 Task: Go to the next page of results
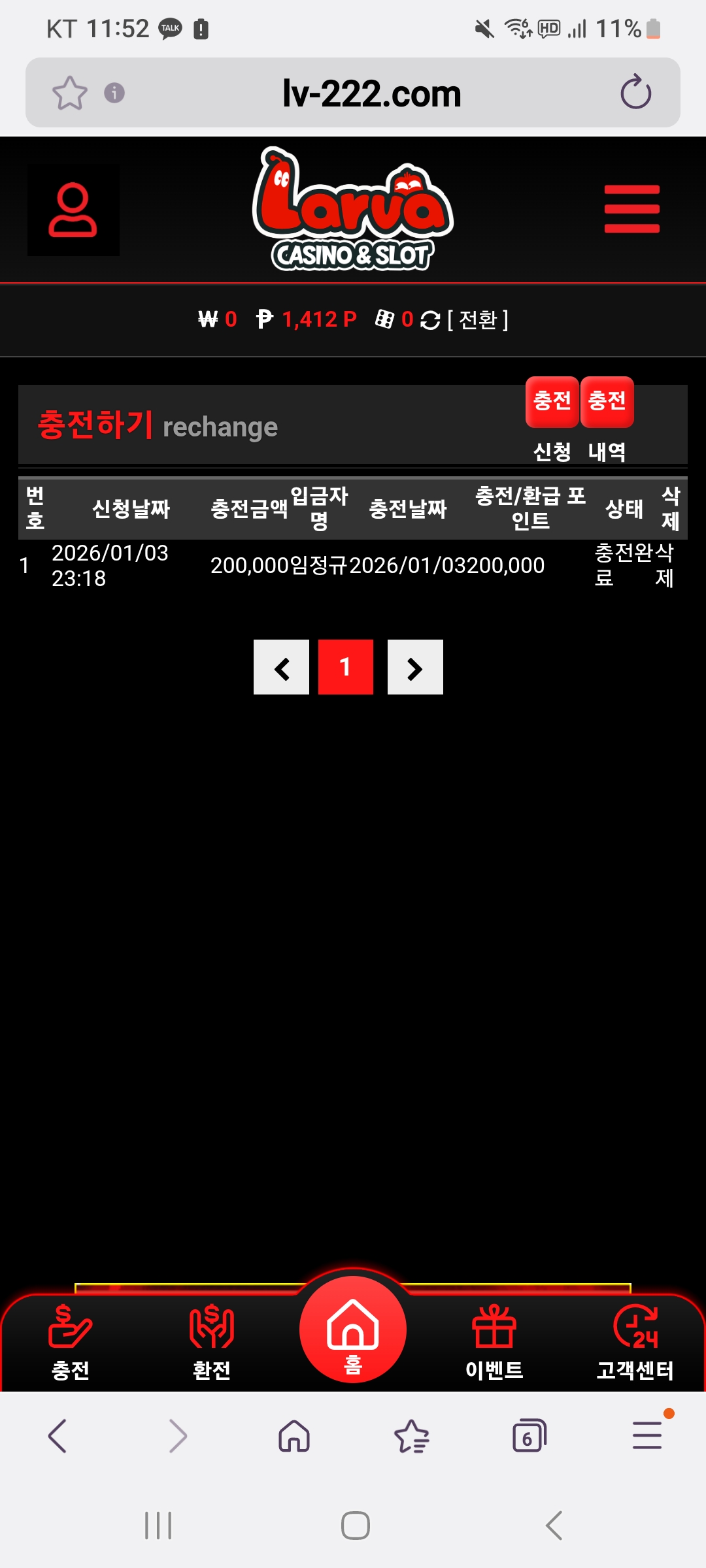415,667
